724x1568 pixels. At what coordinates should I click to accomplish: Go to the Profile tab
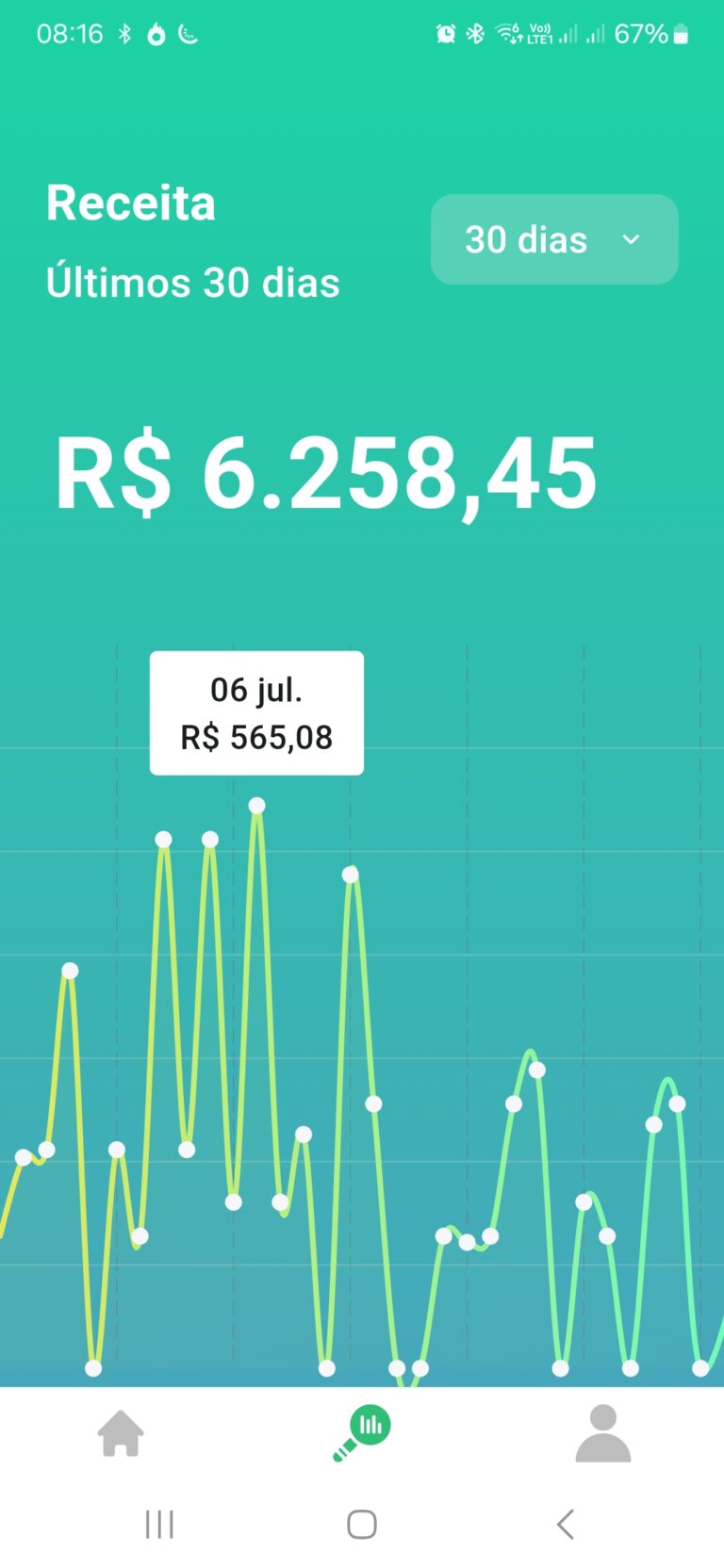(602, 1433)
